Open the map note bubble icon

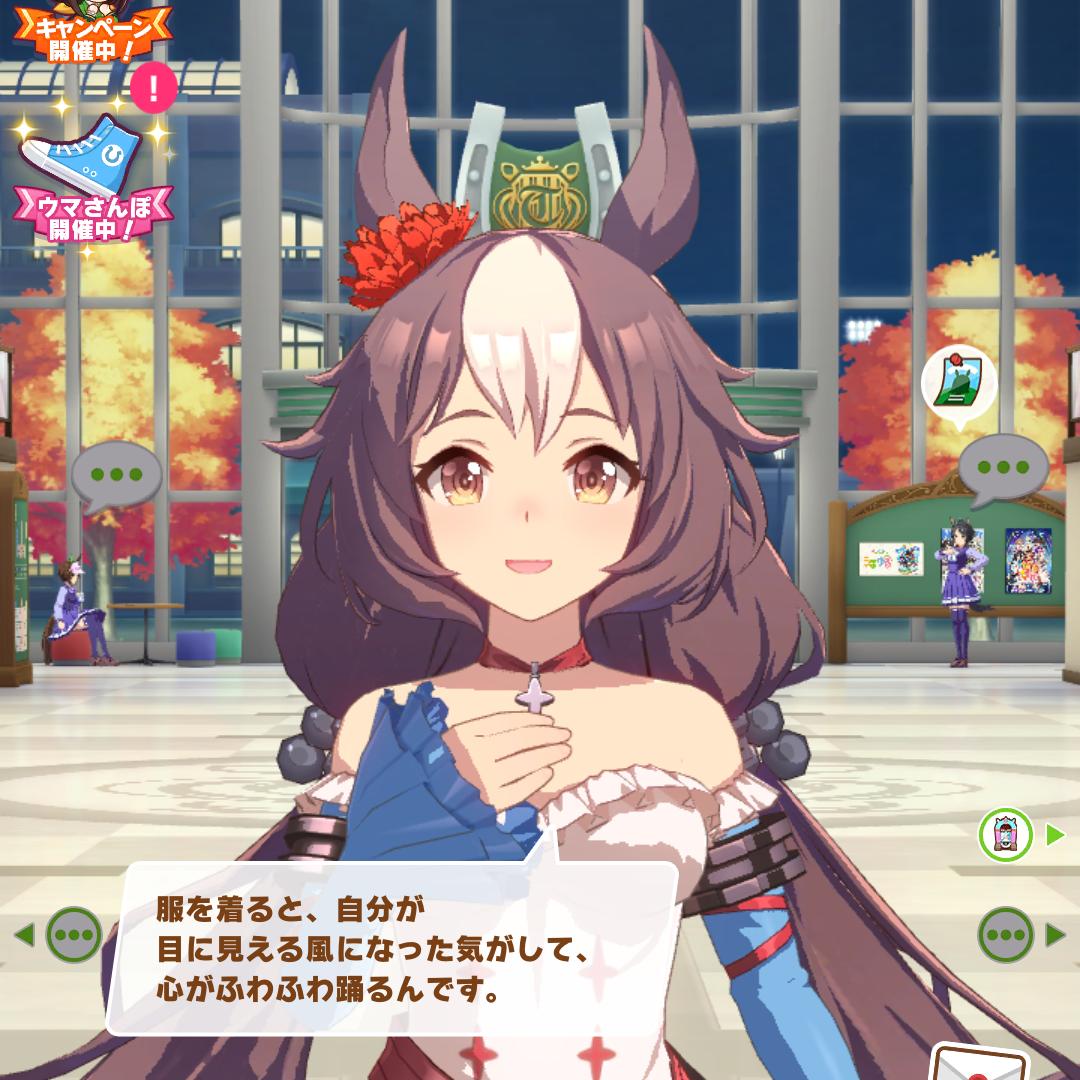(959, 382)
